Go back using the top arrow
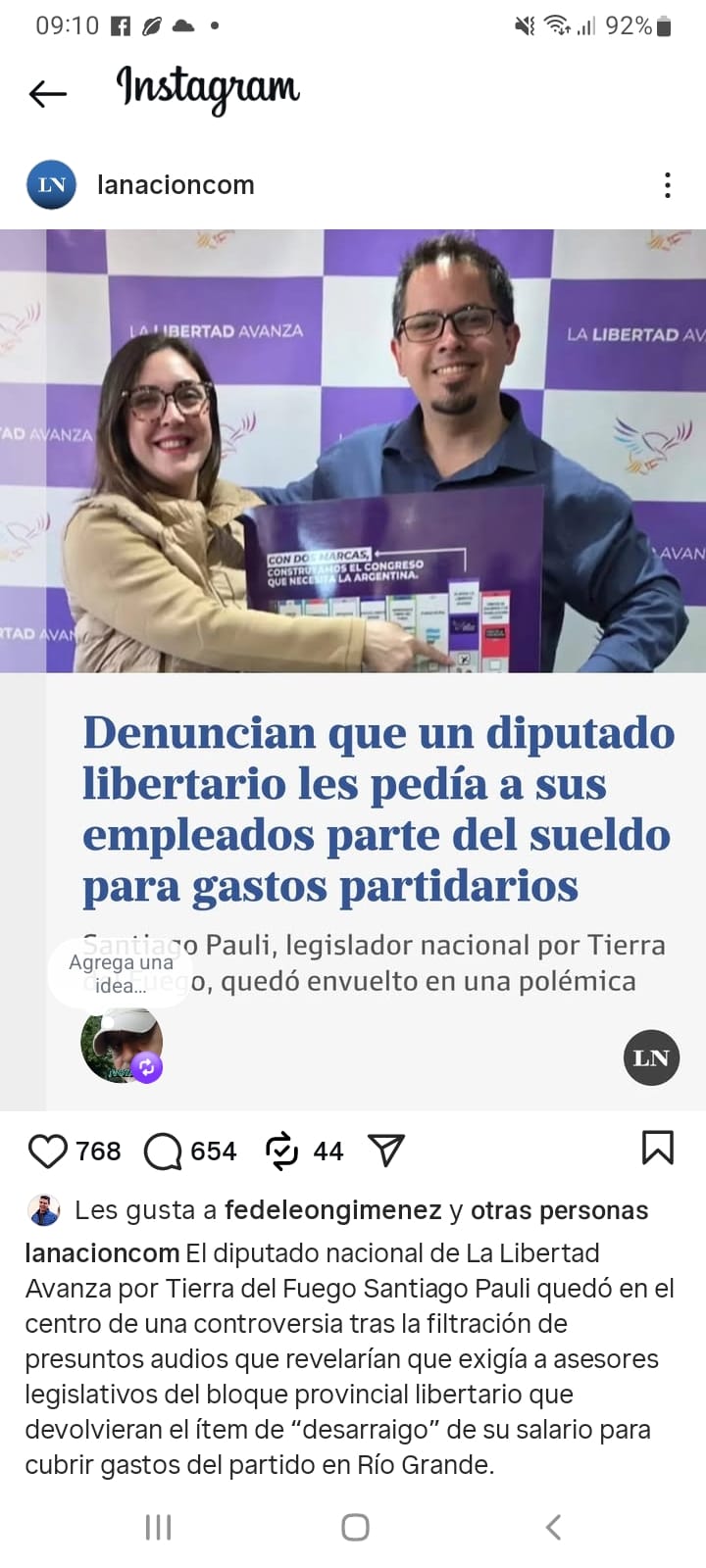706x1568 pixels. pyautogui.click(x=47, y=93)
